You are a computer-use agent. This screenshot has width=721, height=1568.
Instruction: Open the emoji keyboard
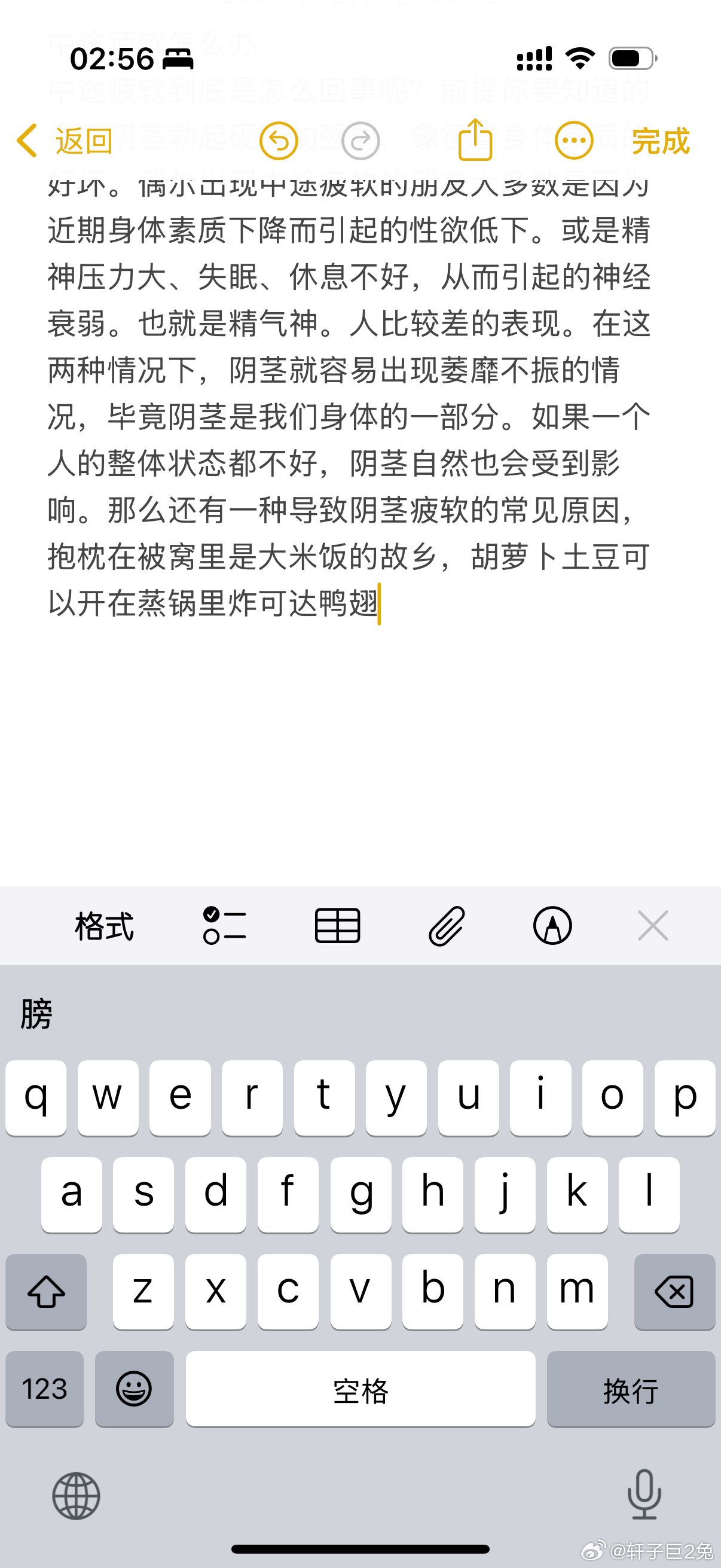pos(134,1389)
